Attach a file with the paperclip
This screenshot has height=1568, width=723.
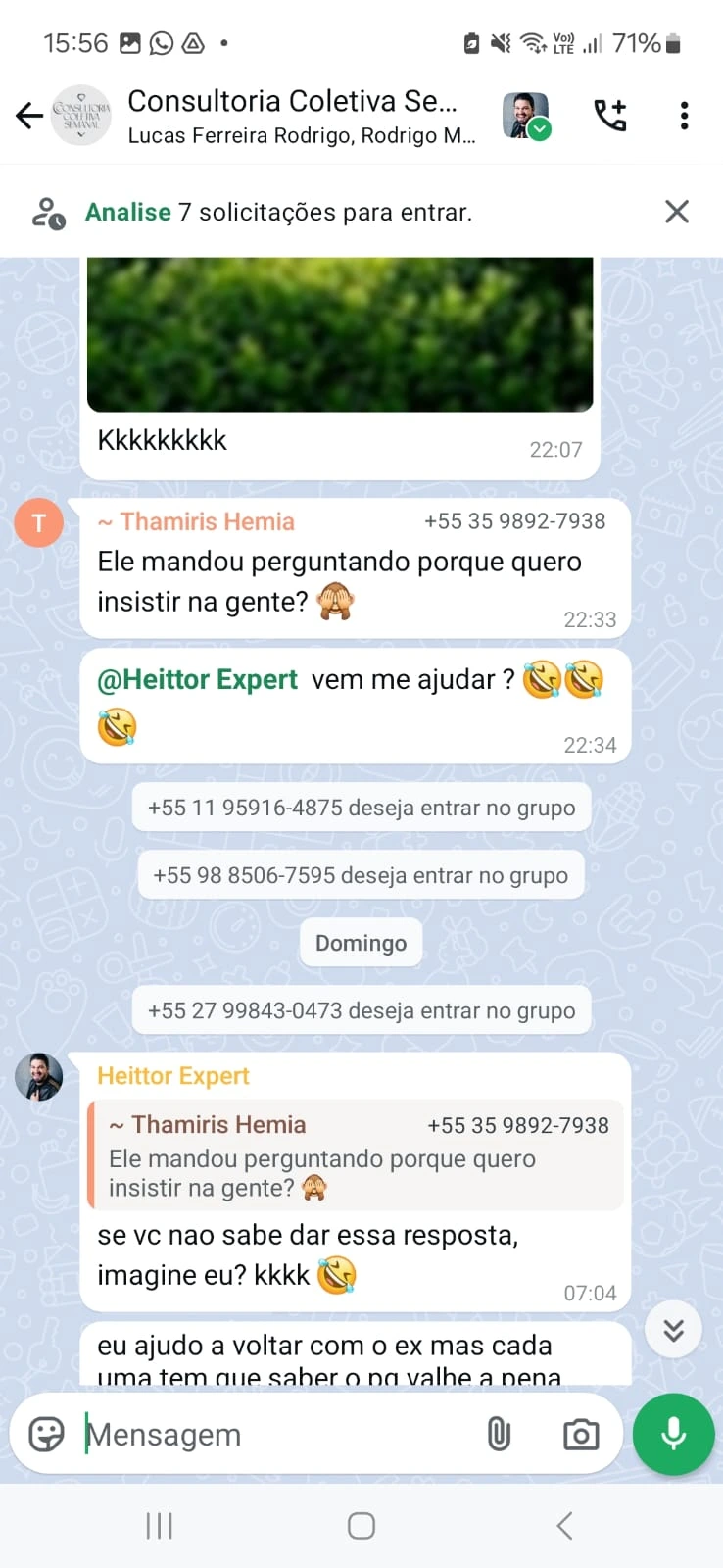point(499,1435)
